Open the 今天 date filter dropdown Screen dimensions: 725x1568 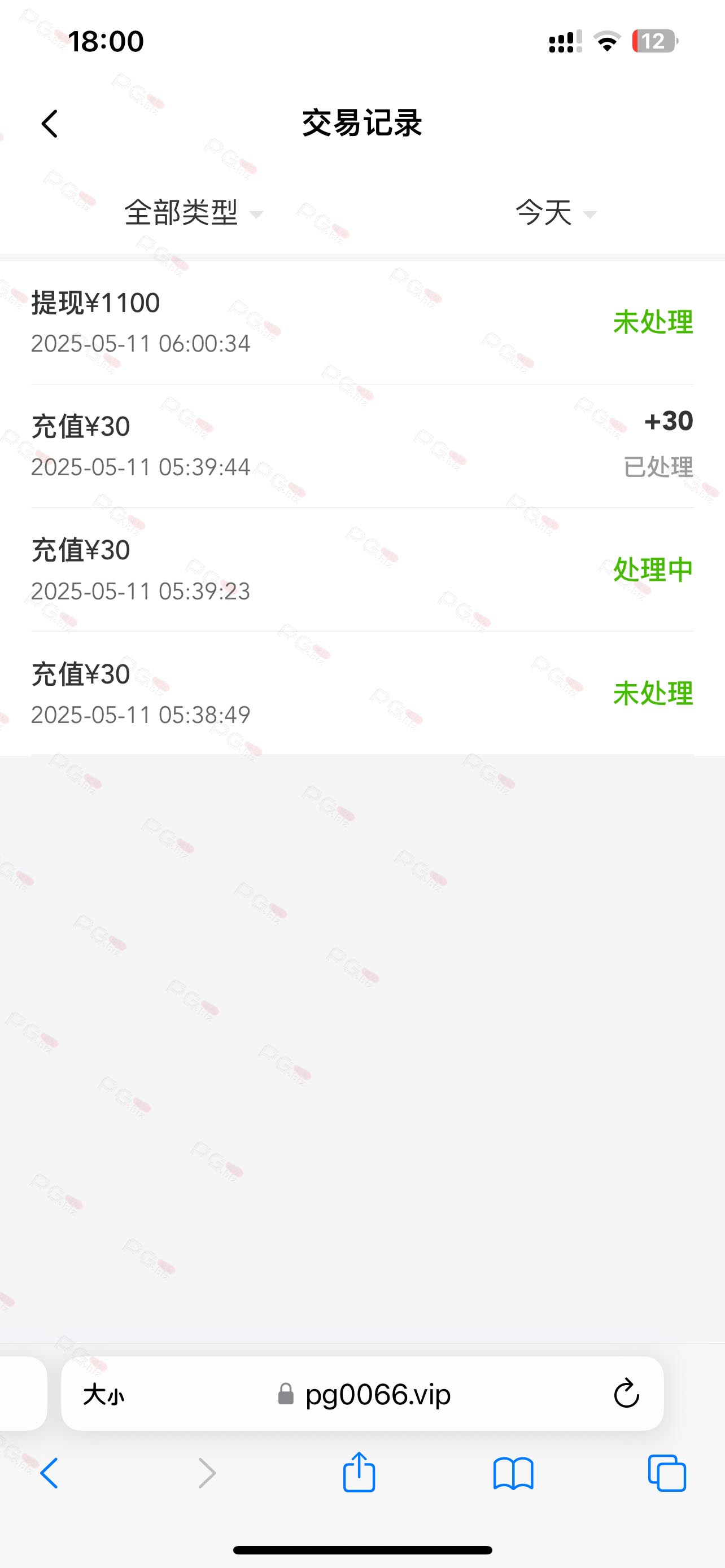click(x=556, y=212)
